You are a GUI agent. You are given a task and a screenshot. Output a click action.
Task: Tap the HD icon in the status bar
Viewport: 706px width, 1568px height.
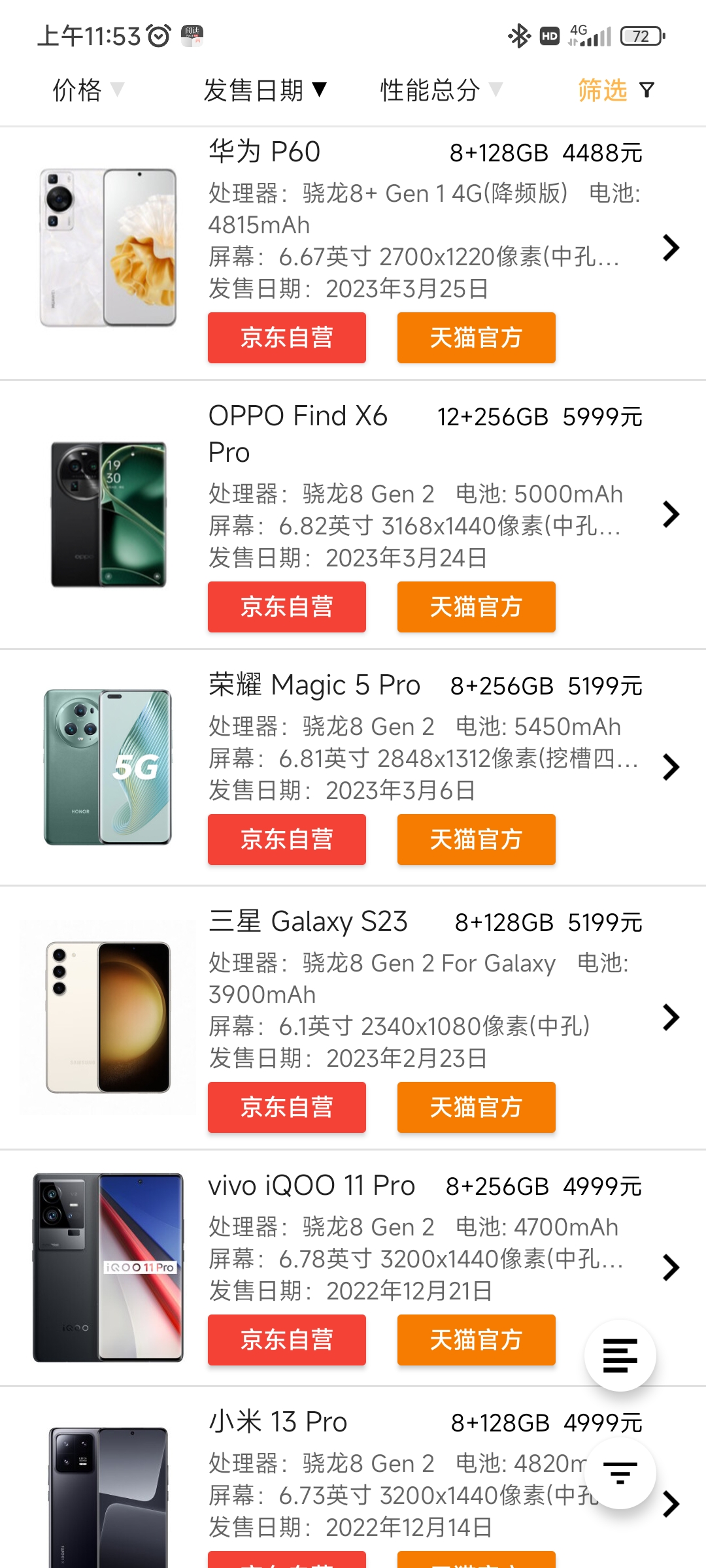tap(548, 37)
